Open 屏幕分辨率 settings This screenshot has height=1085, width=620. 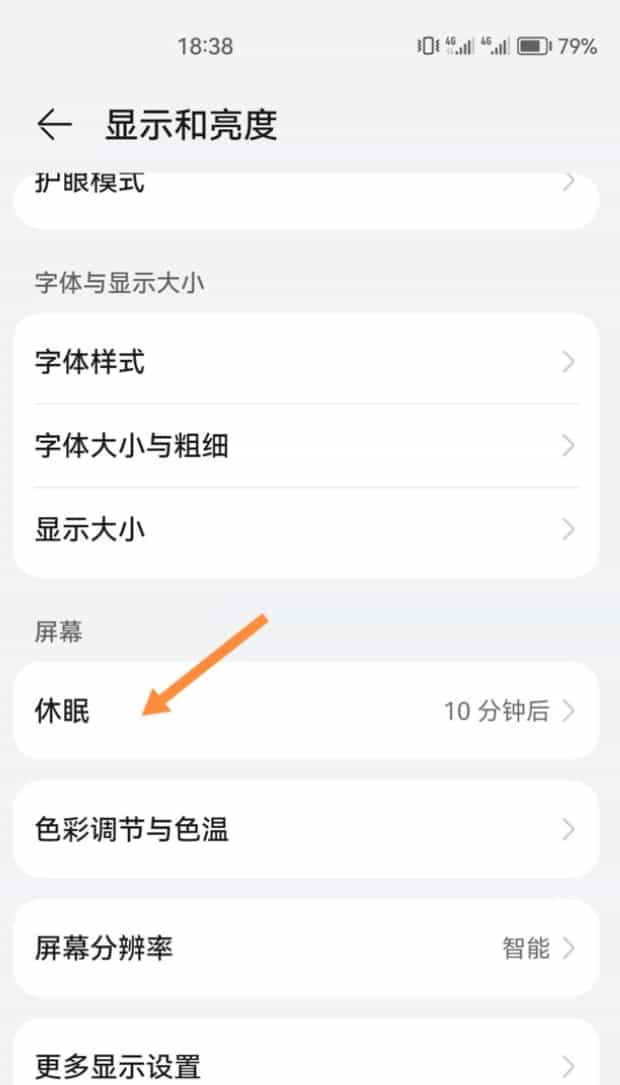click(x=306, y=948)
